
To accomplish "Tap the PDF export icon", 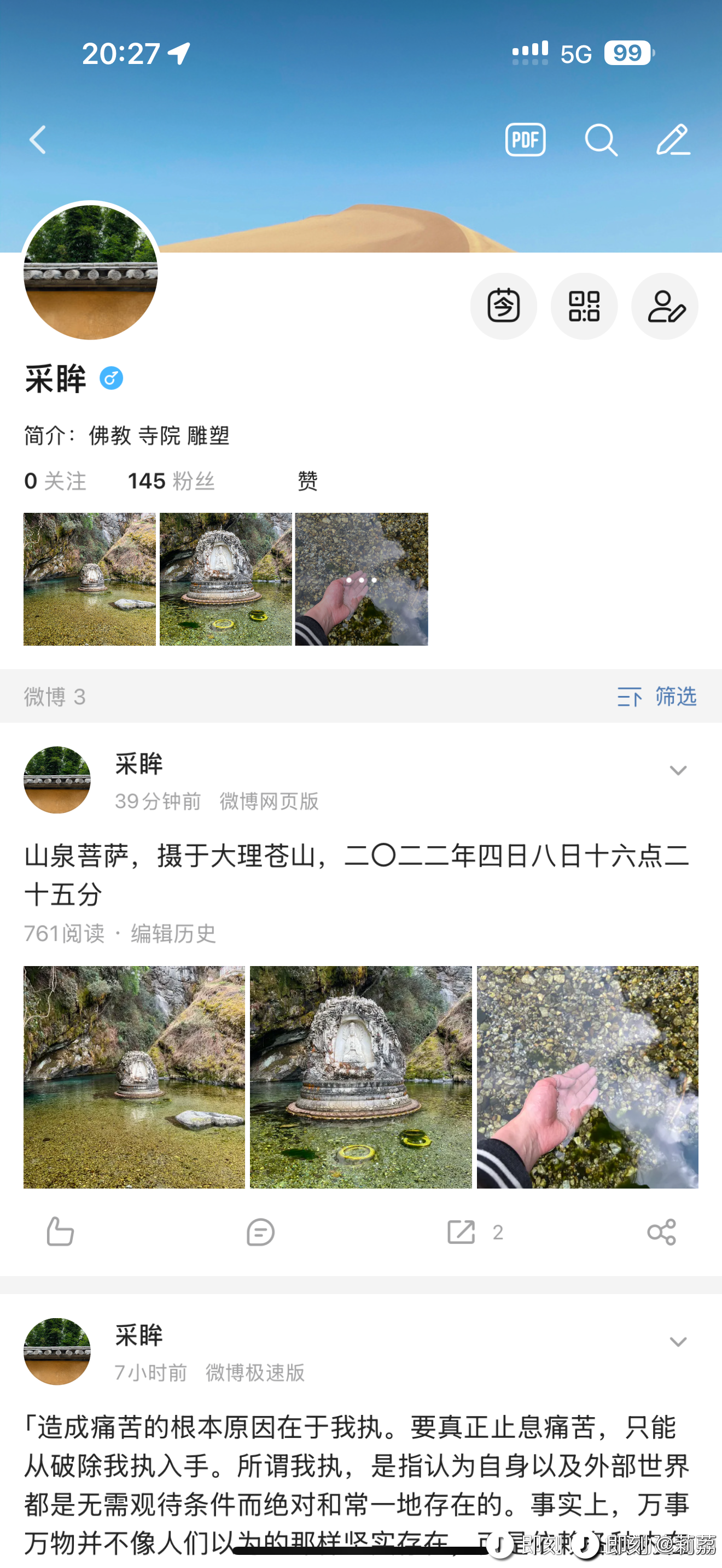I will tap(525, 140).
